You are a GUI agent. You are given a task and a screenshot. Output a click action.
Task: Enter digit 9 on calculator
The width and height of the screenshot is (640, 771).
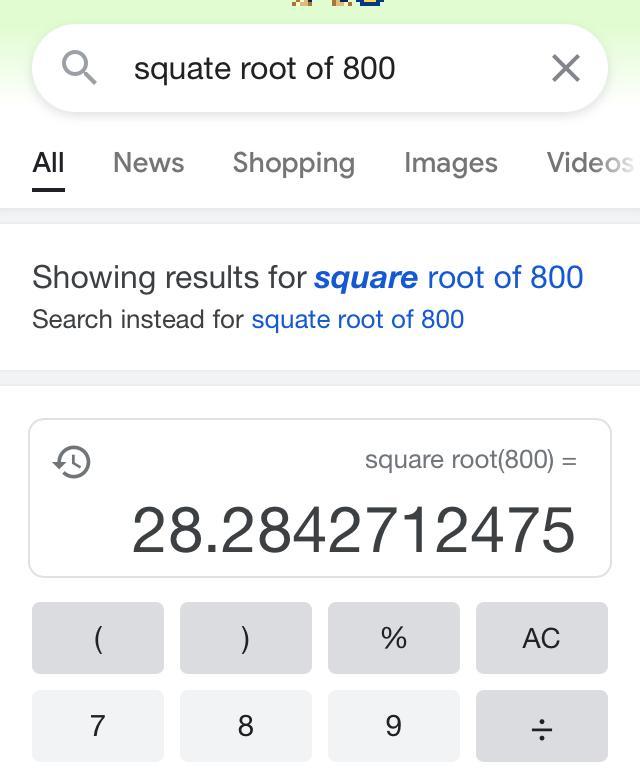point(394,726)
